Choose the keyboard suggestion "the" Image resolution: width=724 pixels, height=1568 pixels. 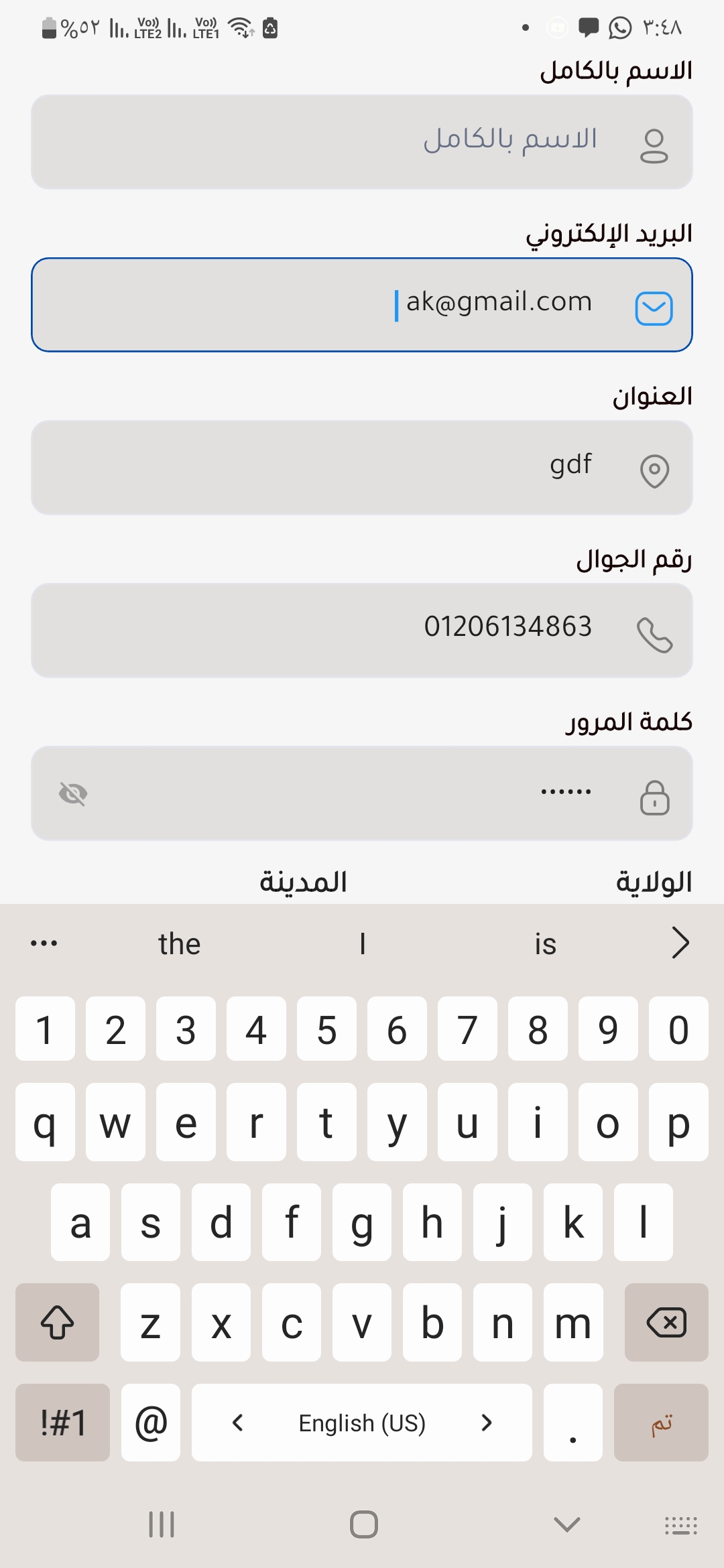[x=179, y=944]
